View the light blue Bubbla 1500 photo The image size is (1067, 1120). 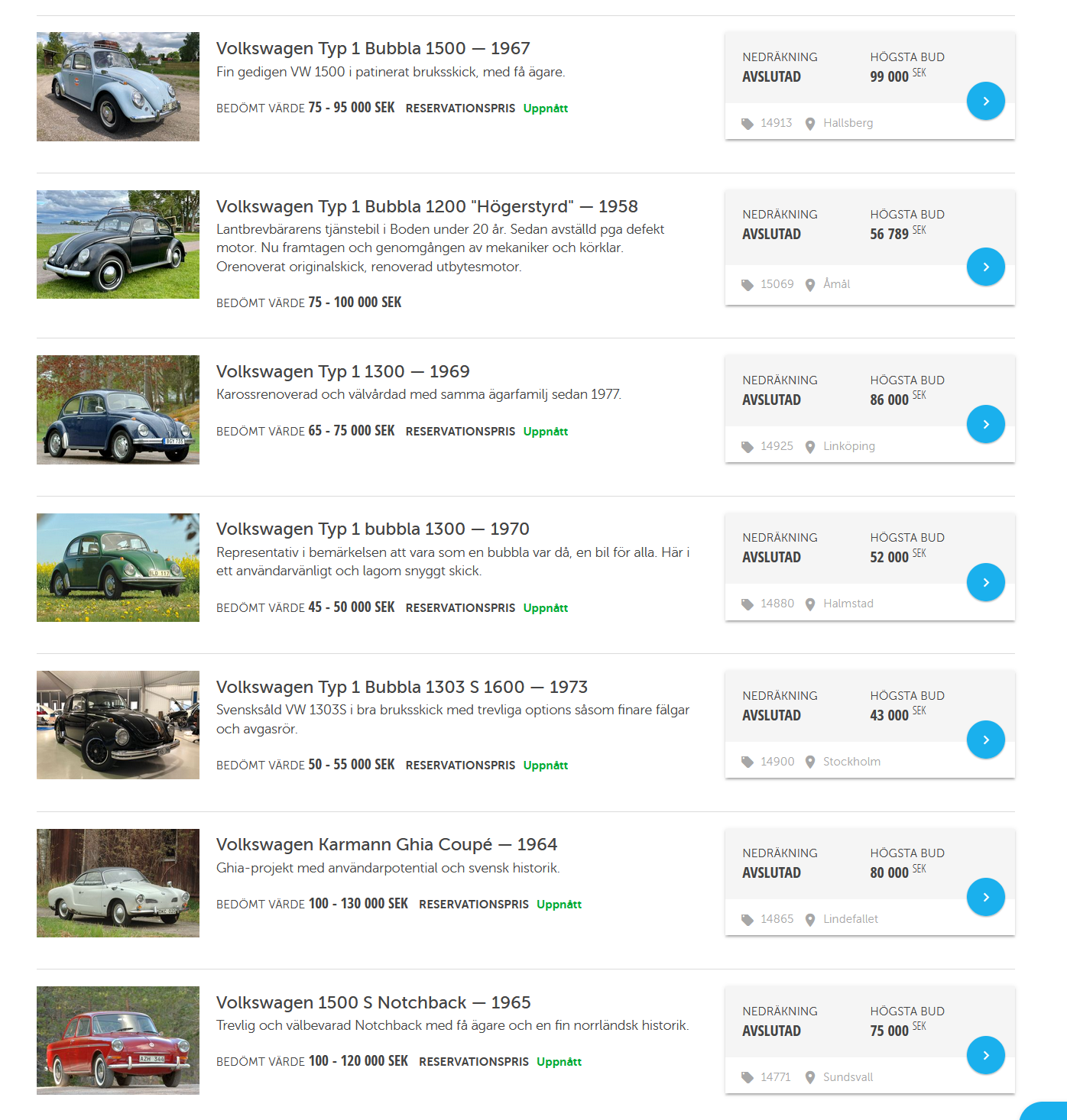pyautogui.click(x=118, y=86)
